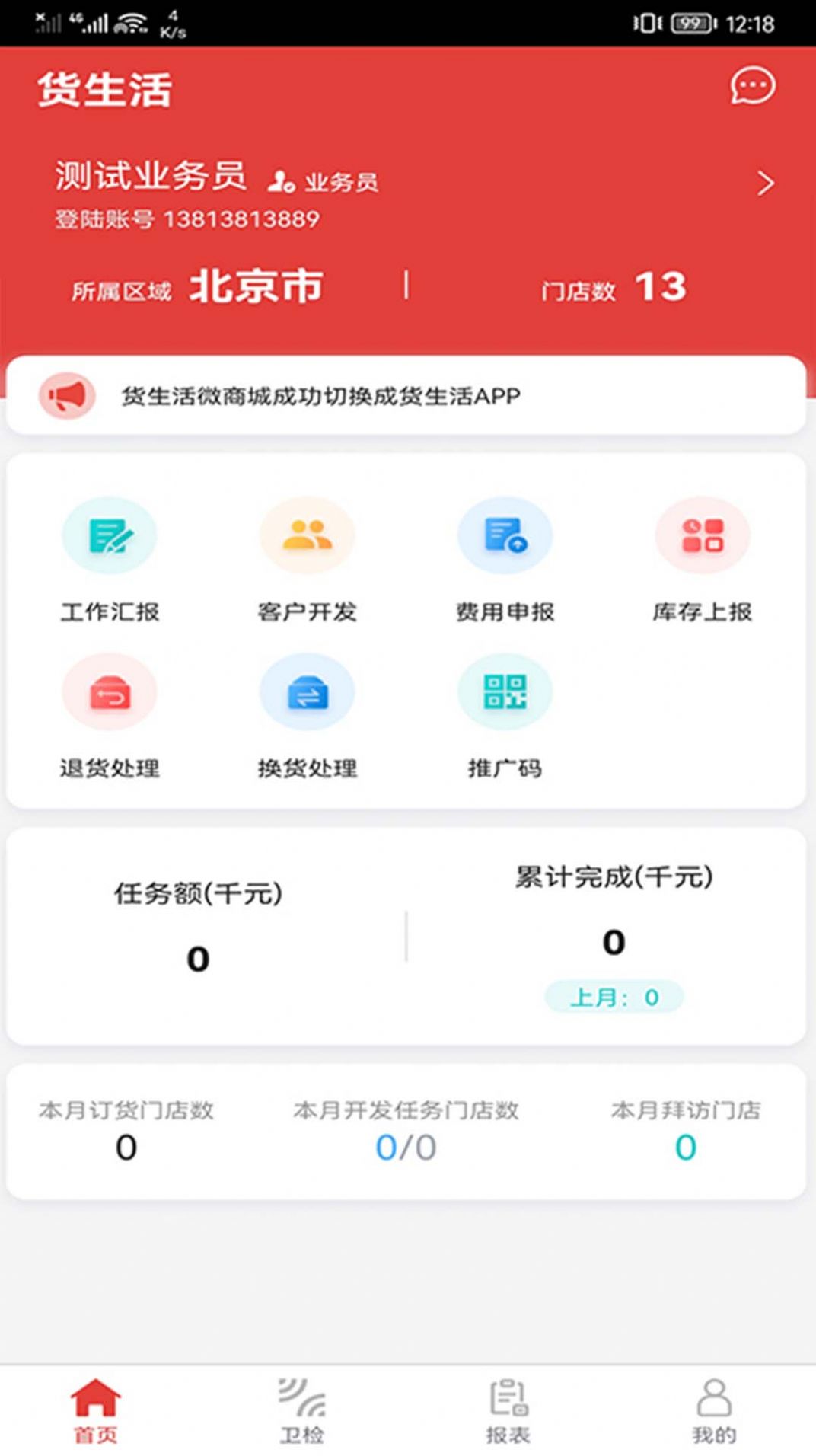816x1456 pixels.
Task: Tap the 北京市 region label
Action: click(x=257, y=287)
